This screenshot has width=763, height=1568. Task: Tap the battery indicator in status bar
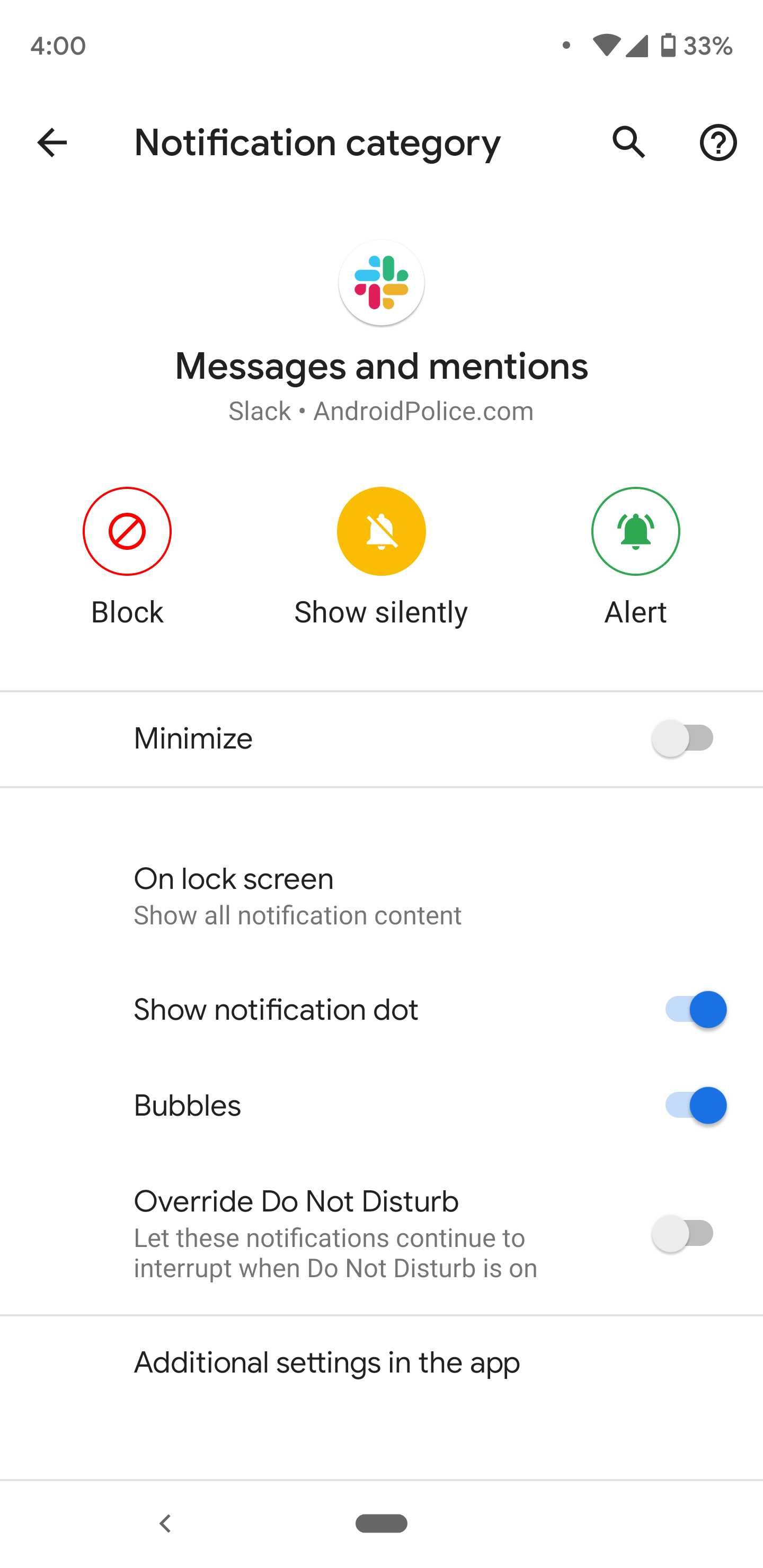tap(670, 46)
